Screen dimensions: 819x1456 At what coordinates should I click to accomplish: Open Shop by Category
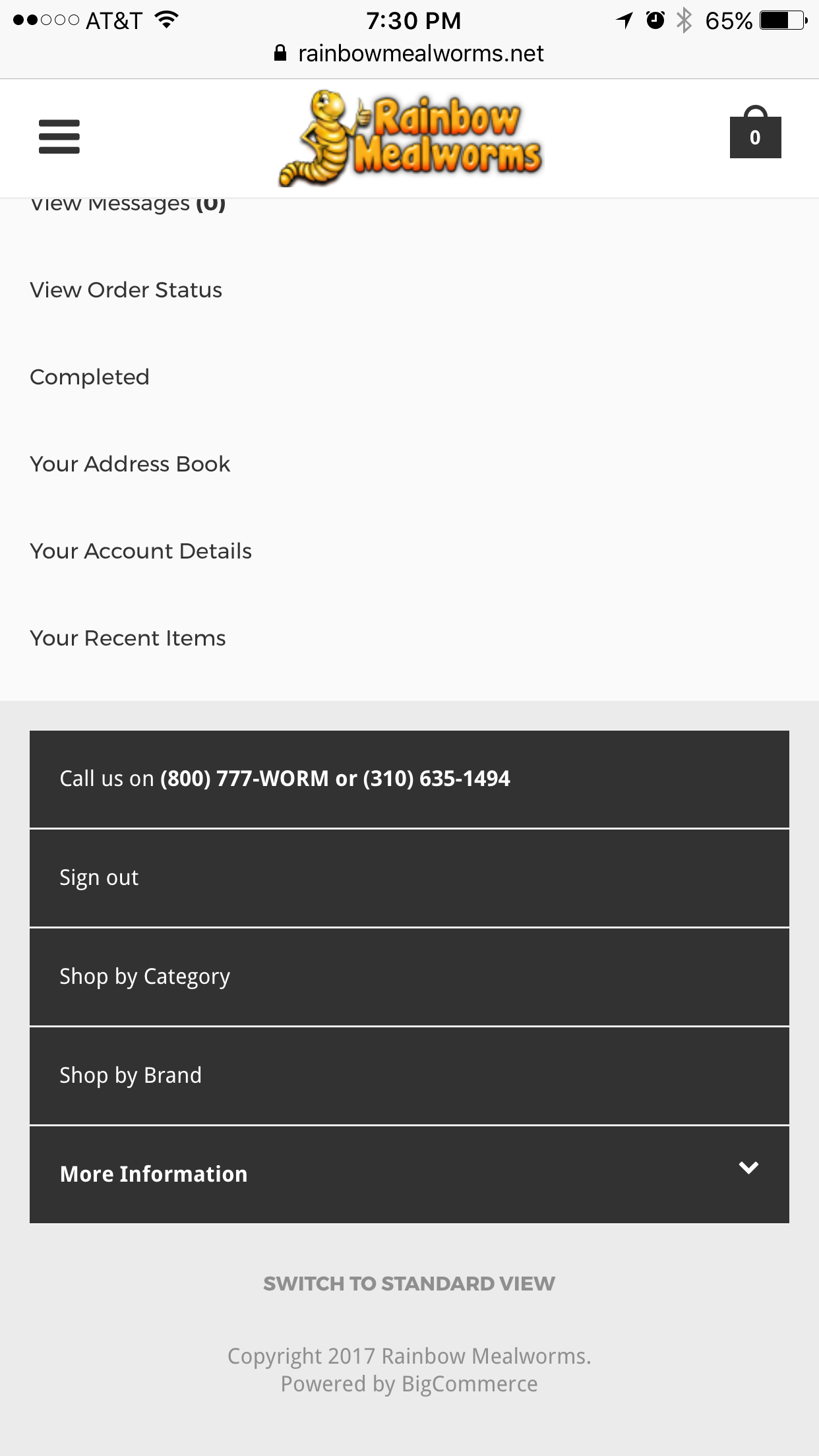click(409, 977)
